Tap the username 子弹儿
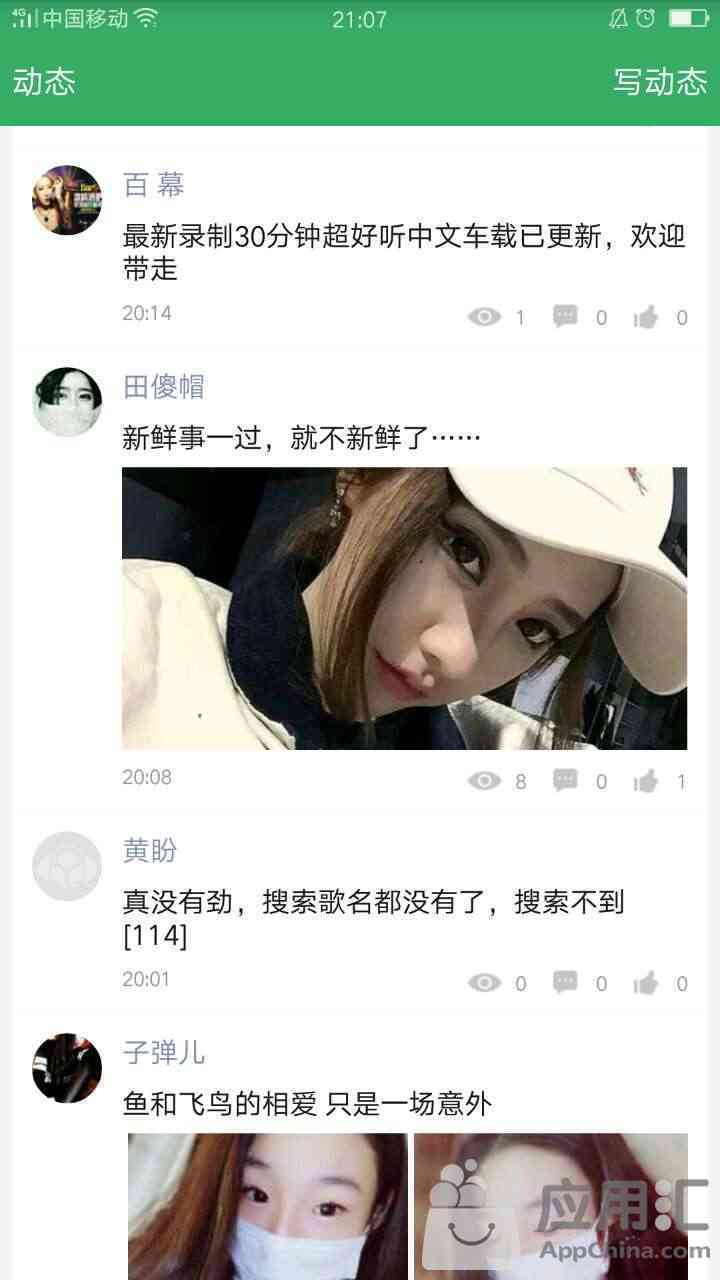The width and height of the screenshot is (720, 1280). coord(163,1052)
